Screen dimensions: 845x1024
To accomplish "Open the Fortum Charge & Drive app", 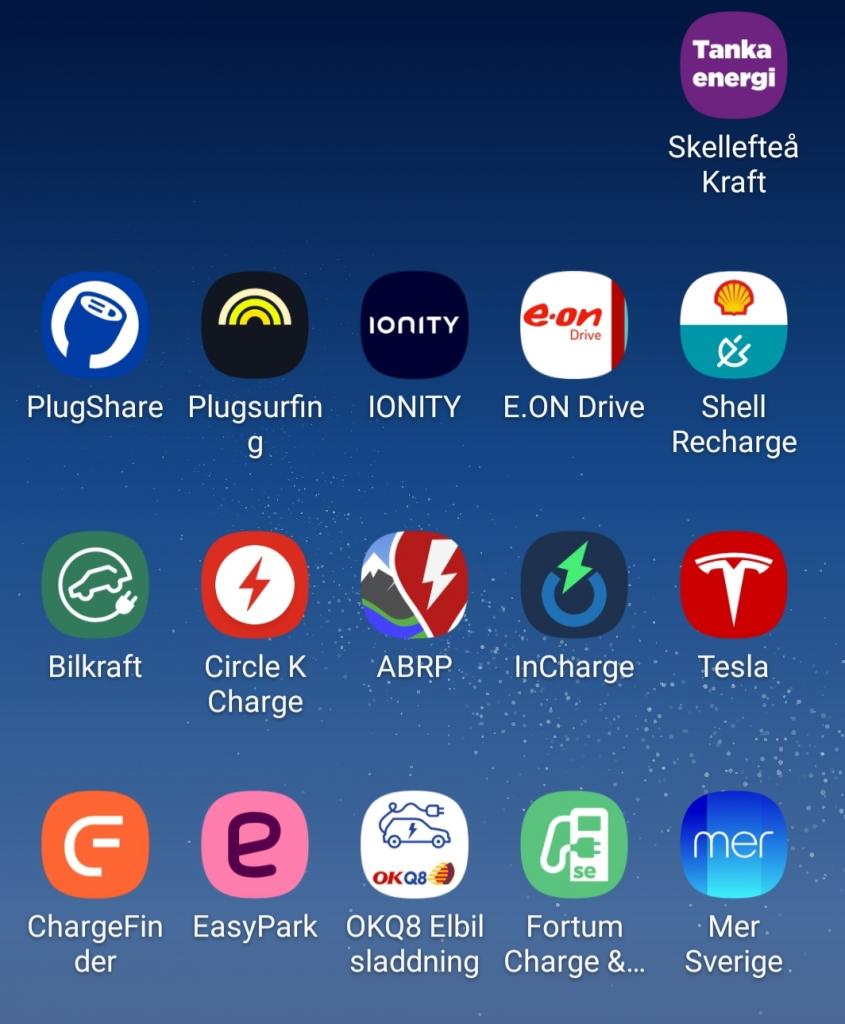I will tap(574, 845).
